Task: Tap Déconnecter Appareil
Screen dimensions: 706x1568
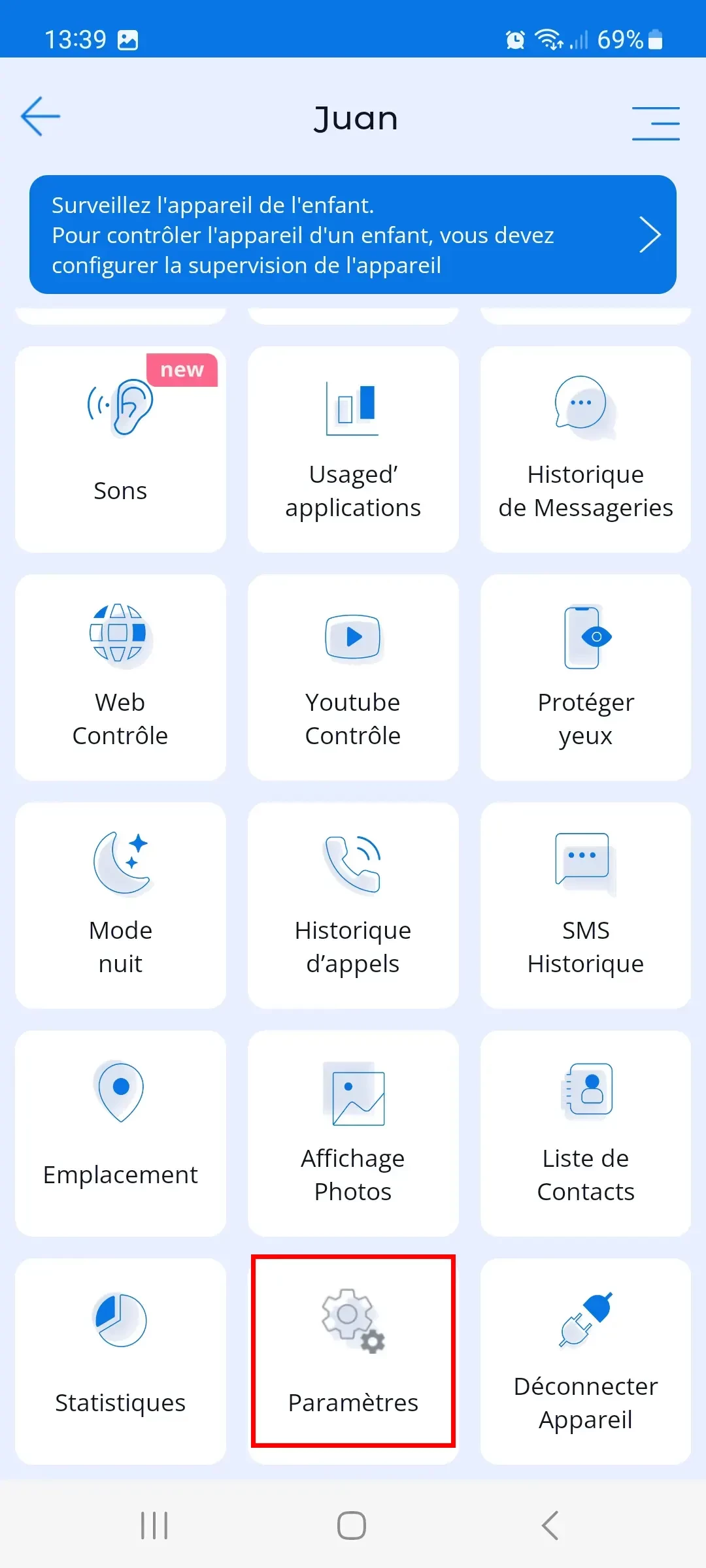Action: point(586,1362)
